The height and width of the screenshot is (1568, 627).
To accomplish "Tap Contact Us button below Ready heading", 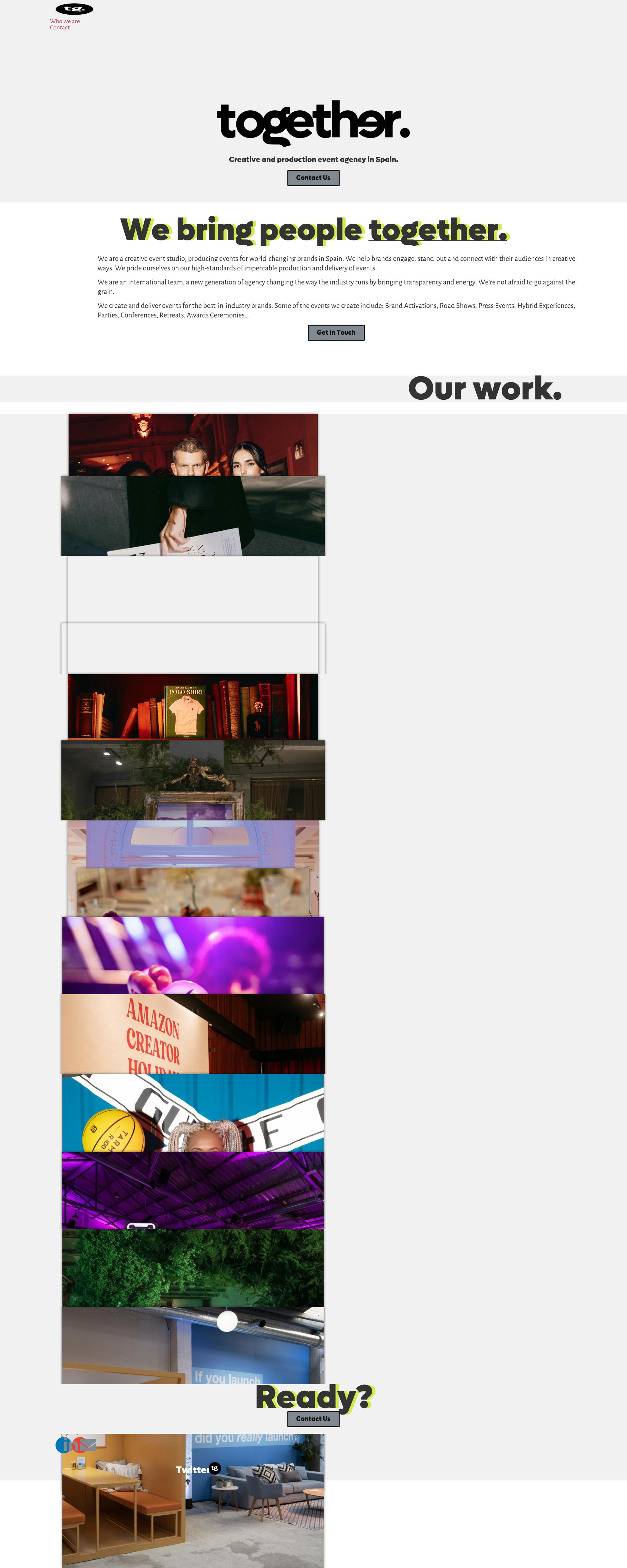I will [313, 1419].
